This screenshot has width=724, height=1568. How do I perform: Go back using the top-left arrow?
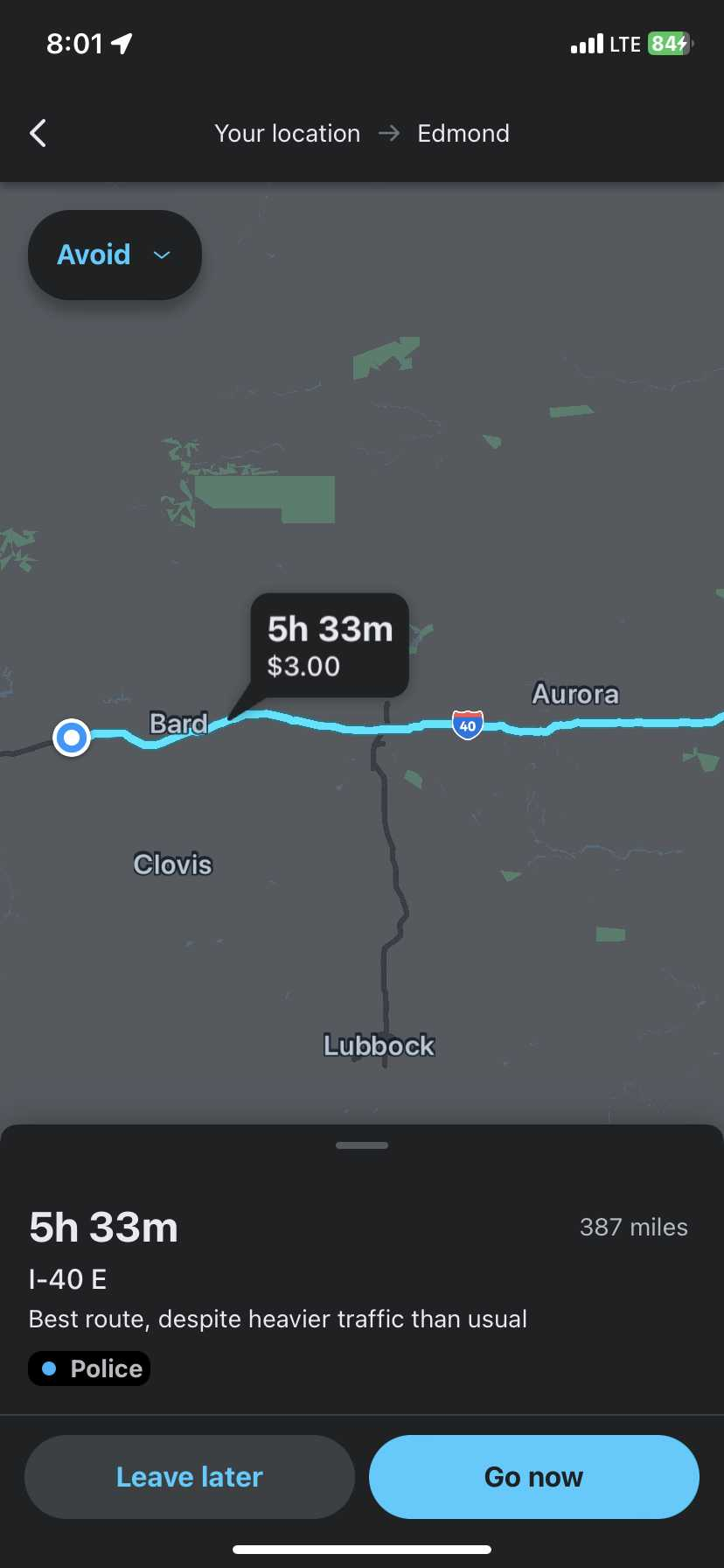(38, 133)
